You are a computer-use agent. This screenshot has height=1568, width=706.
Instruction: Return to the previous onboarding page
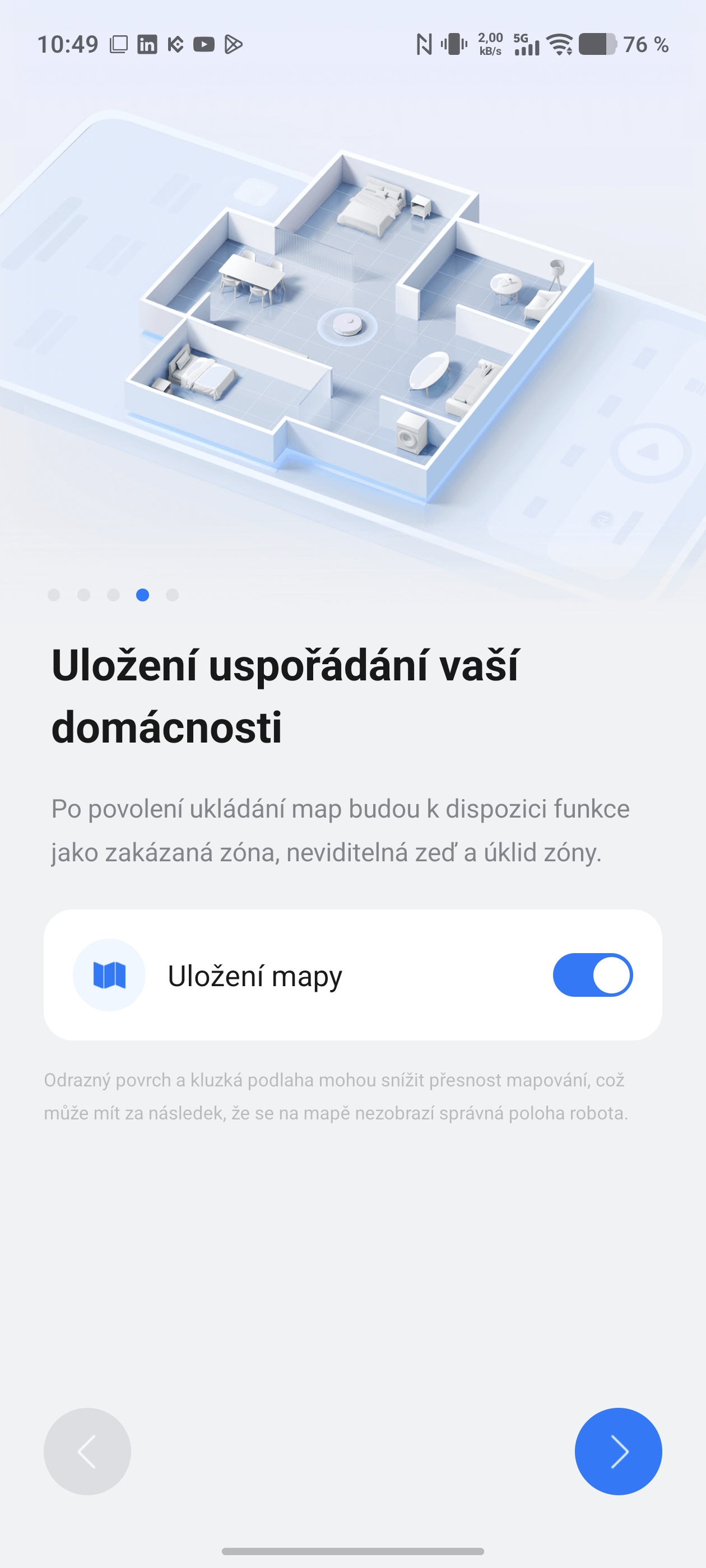(x=87, y=1450)
